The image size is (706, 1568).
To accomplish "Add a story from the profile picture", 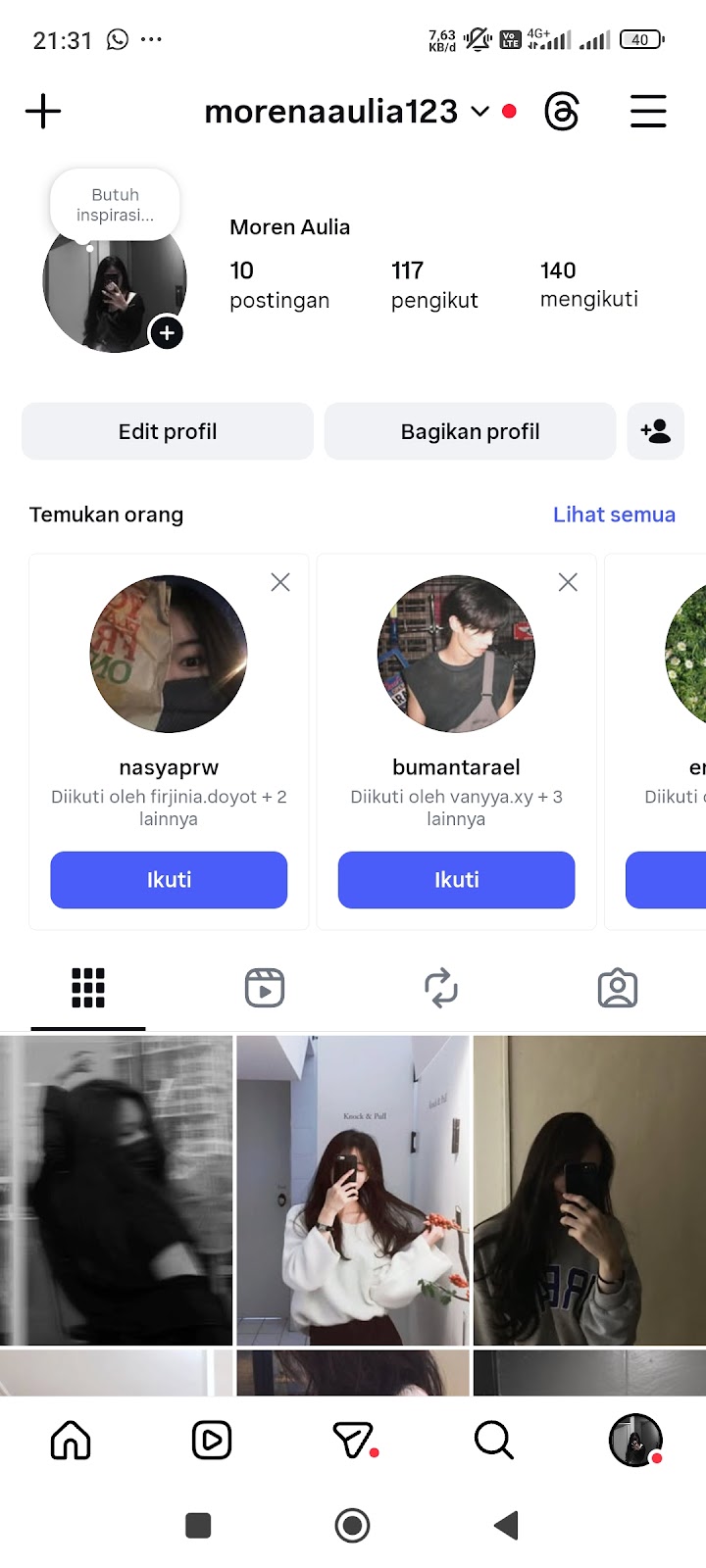I will pos(167,333).
